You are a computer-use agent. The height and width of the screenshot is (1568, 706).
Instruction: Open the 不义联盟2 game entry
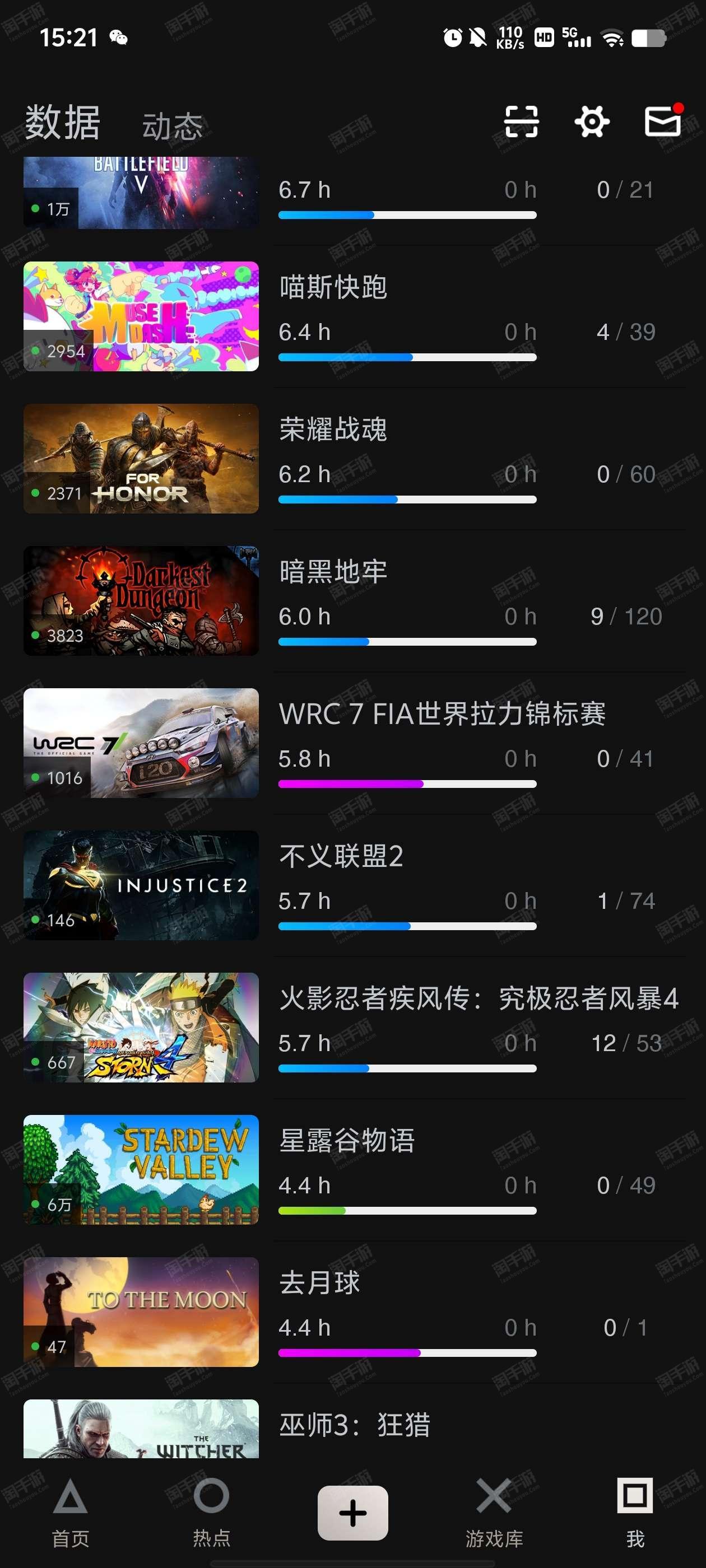[355, 885]
